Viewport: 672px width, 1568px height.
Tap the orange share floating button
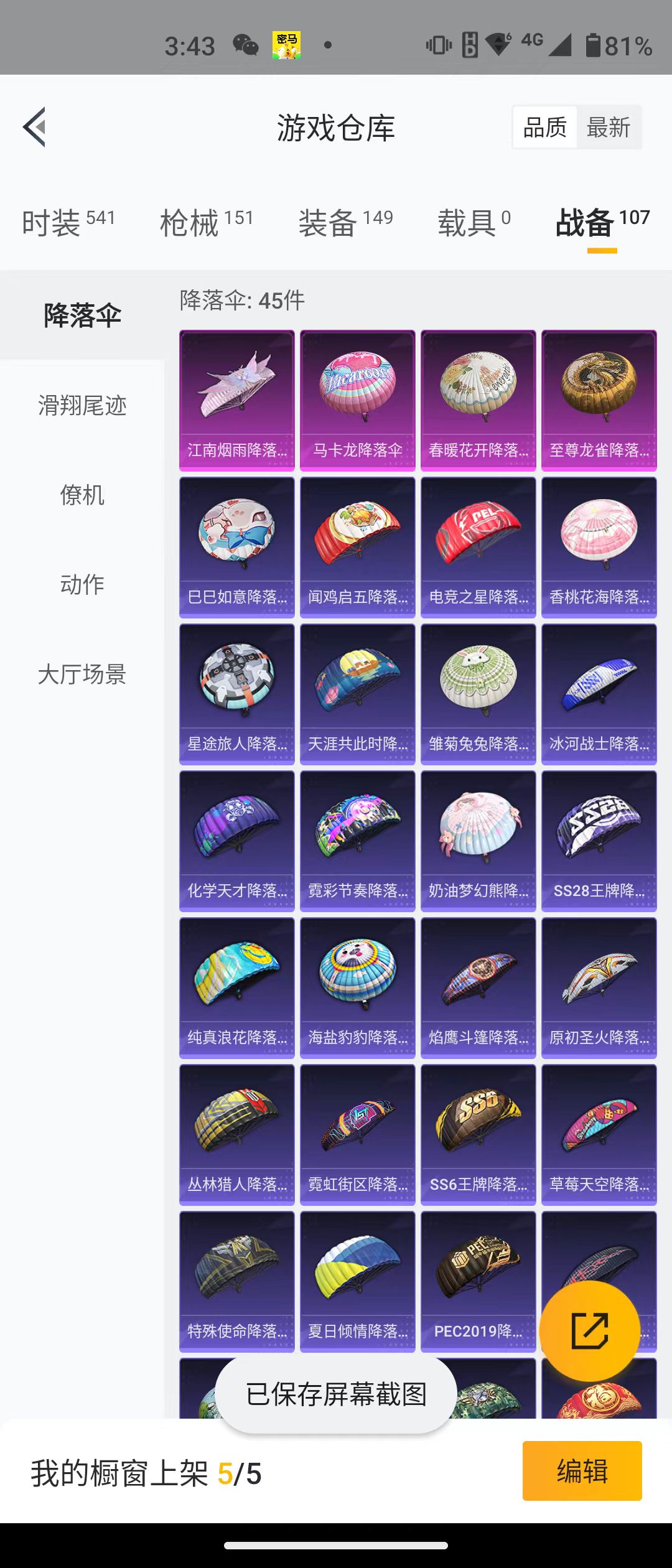click(589, 1331)
